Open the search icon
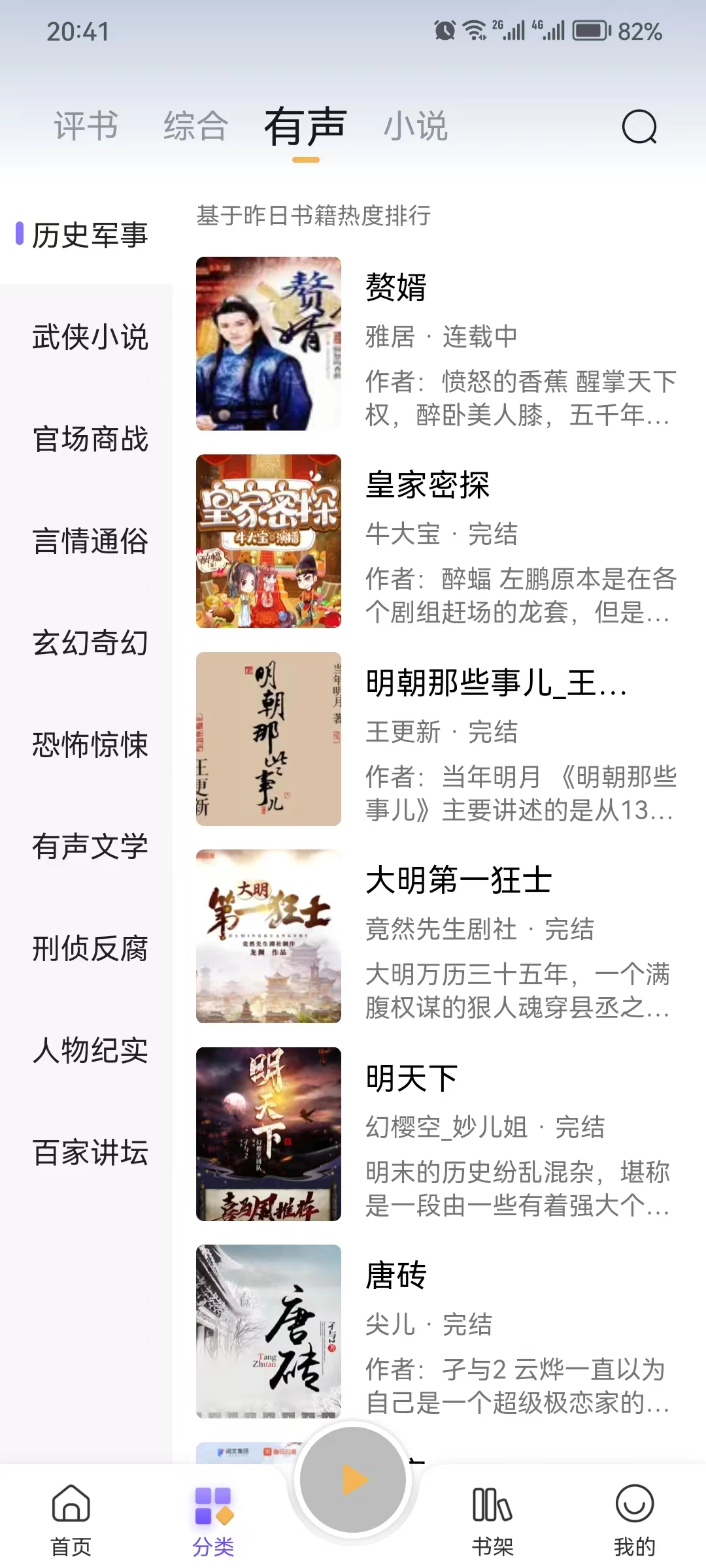This screenshot has width=706, height=1568. 639,127
